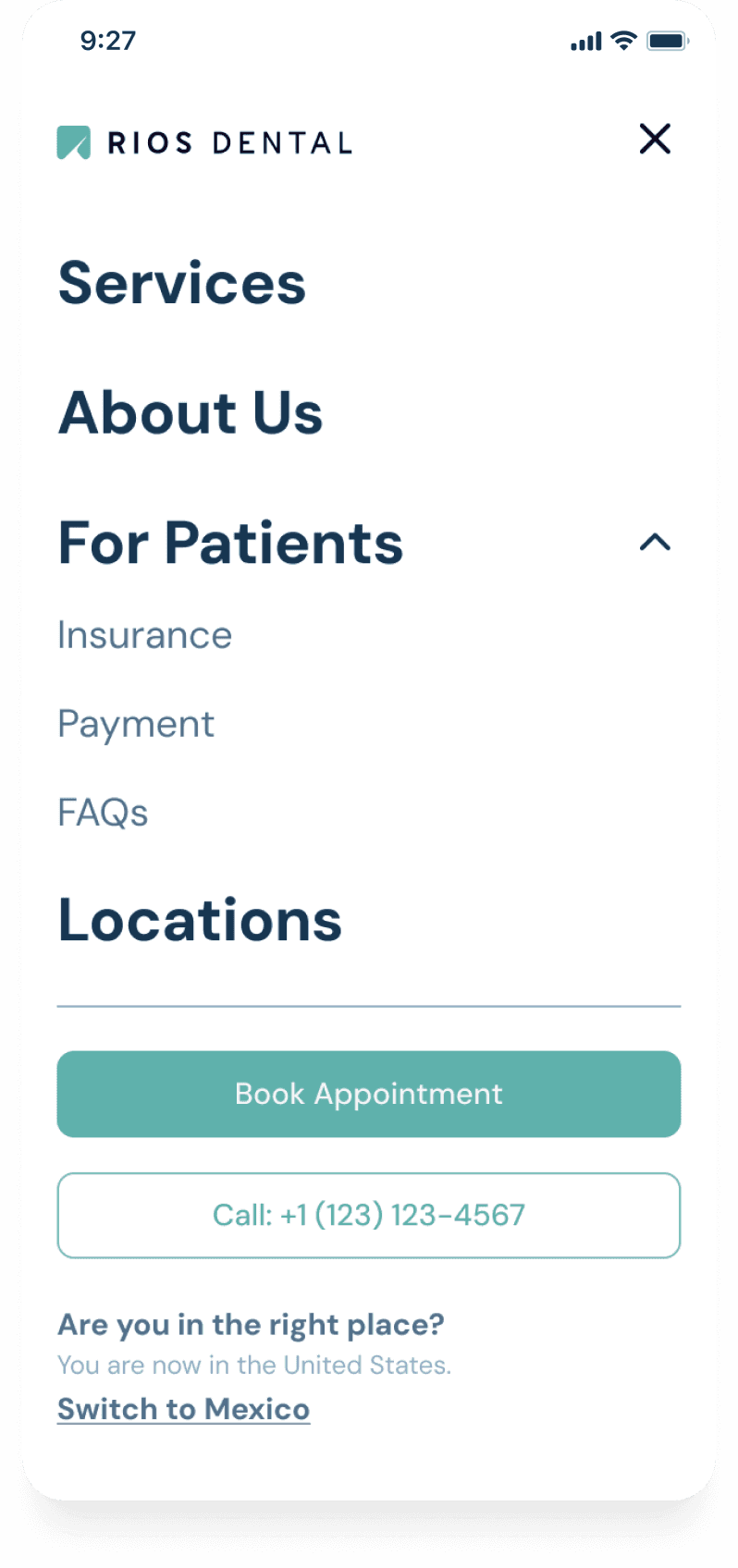
Task: Open the Insurance page
Action: 144,635
